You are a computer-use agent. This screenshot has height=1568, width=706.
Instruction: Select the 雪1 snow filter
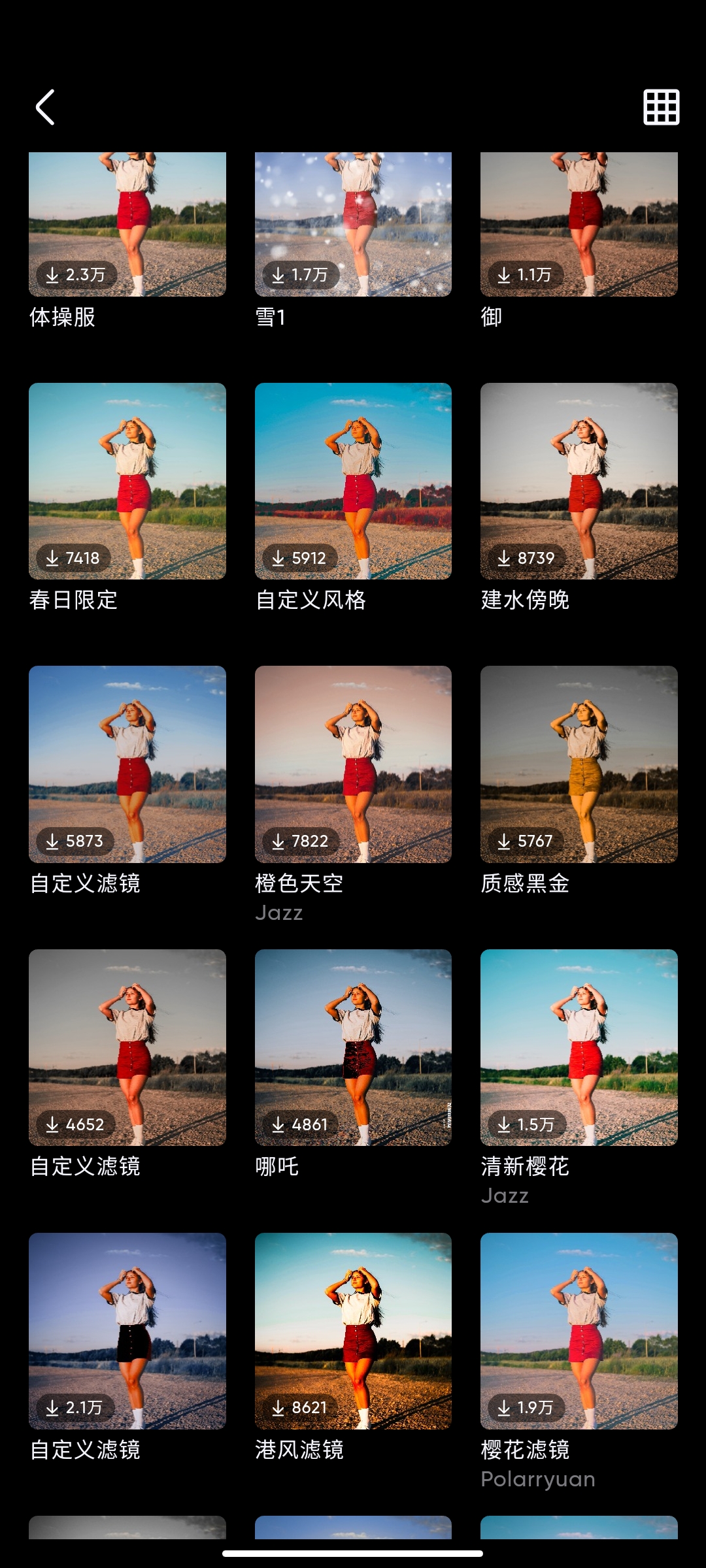click(353, 224)
